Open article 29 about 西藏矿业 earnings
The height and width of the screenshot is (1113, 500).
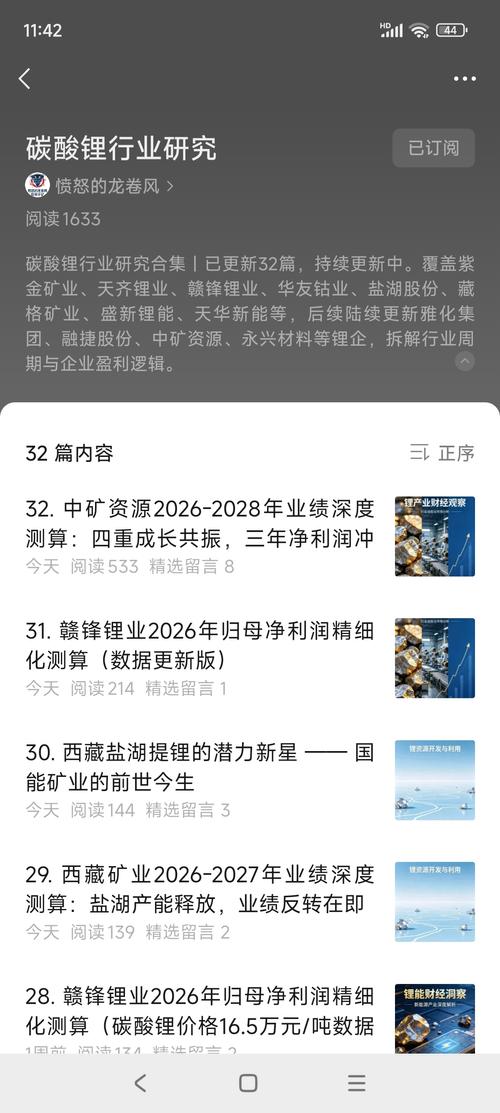[250, 902]
